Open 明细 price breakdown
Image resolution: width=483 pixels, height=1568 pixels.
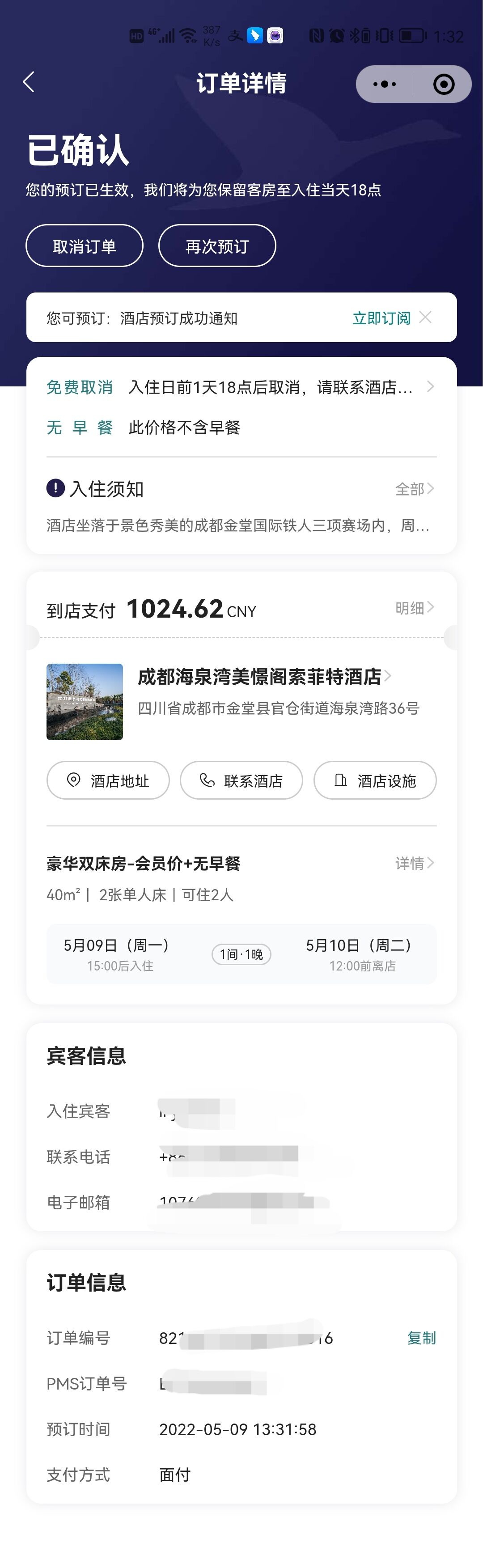click(x=414, y=607)
